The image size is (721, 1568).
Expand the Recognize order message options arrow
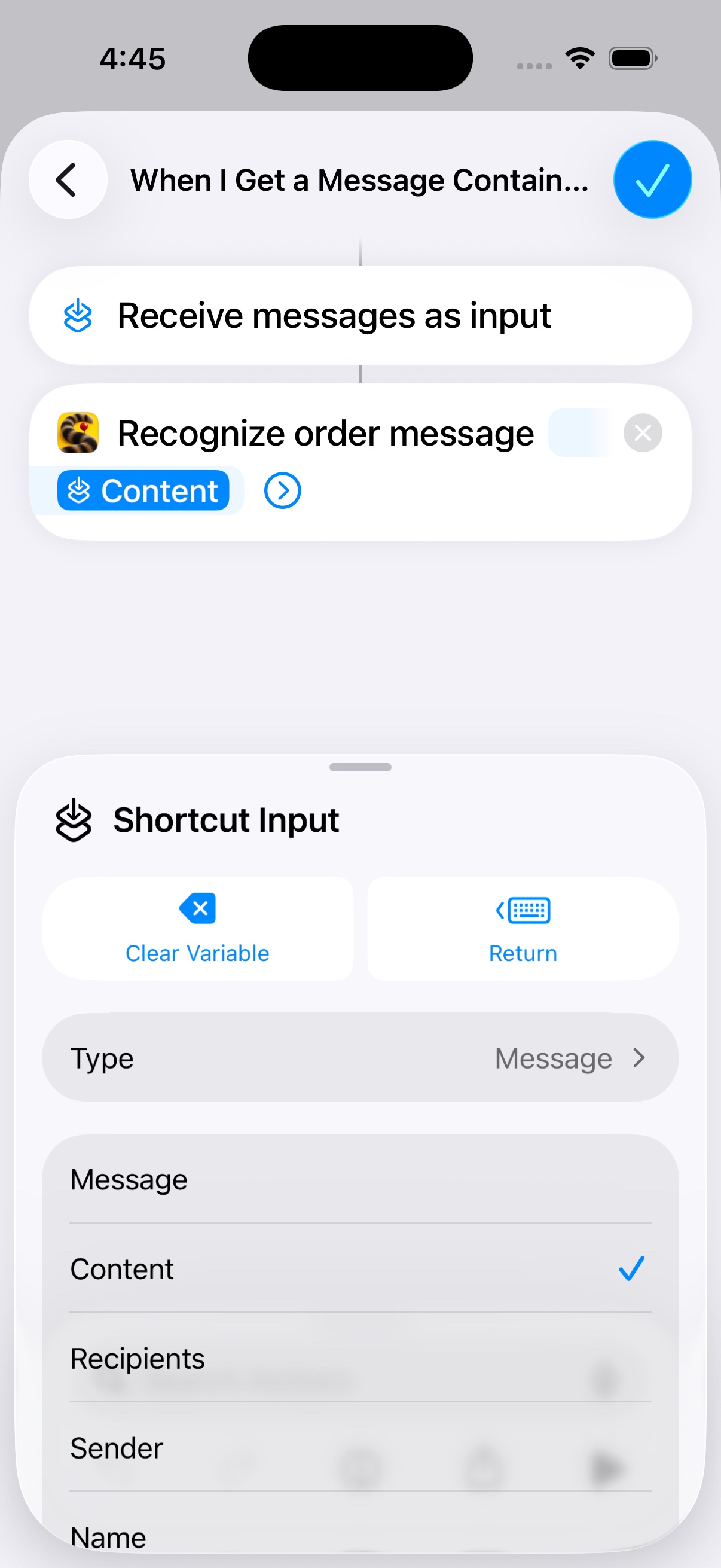(x=282, y=490)
